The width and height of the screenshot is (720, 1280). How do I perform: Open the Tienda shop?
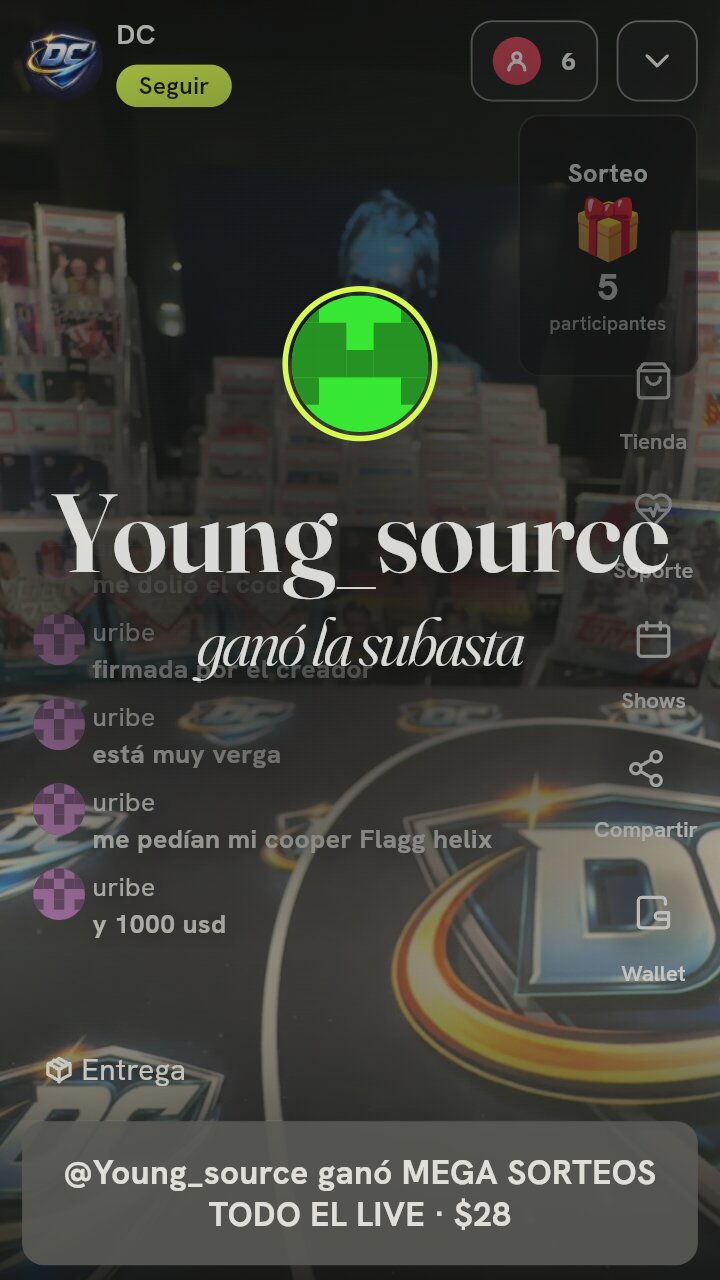pos(653,408)
